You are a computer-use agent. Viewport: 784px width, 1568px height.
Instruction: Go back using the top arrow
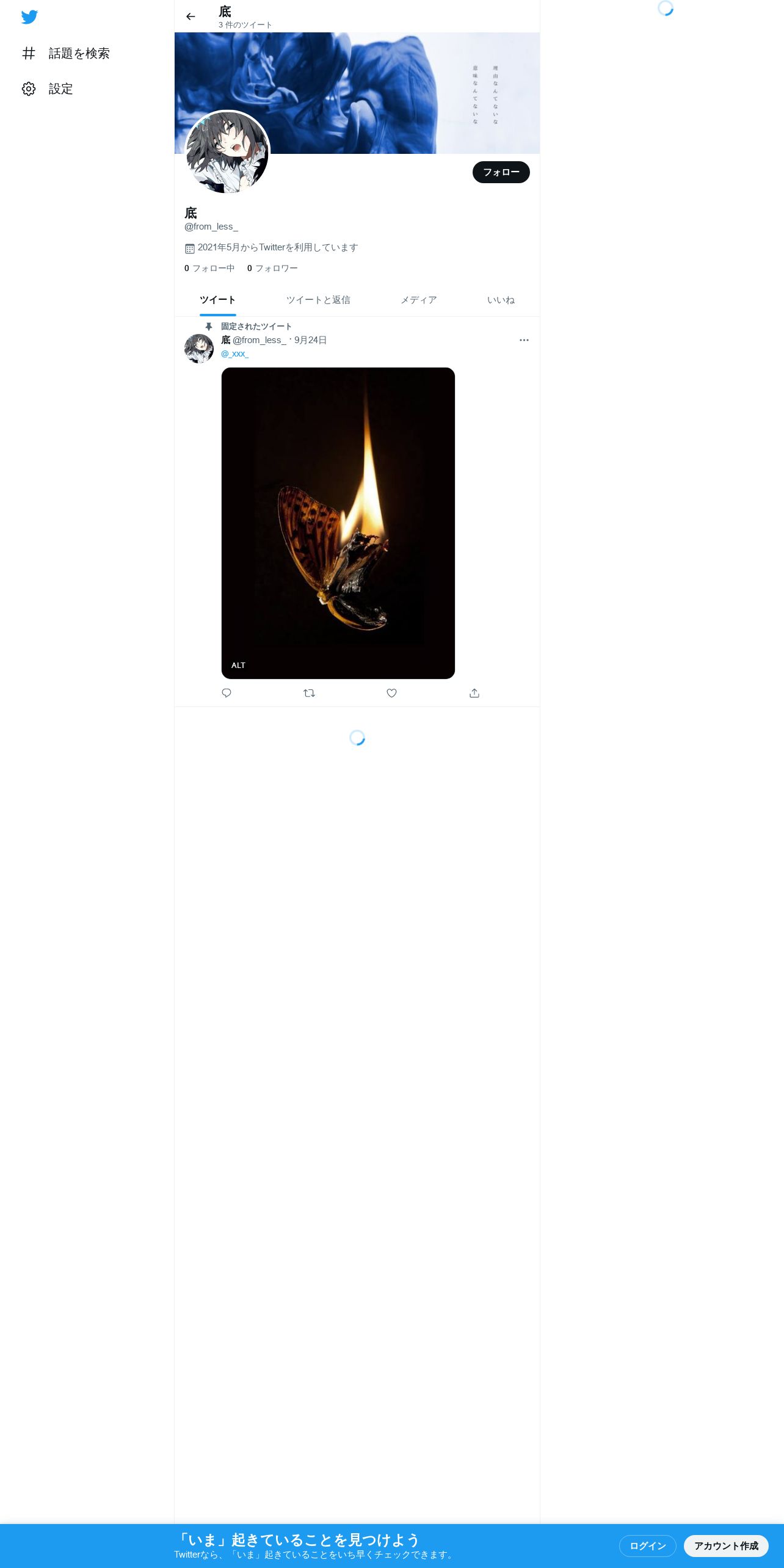click(191, 16)
